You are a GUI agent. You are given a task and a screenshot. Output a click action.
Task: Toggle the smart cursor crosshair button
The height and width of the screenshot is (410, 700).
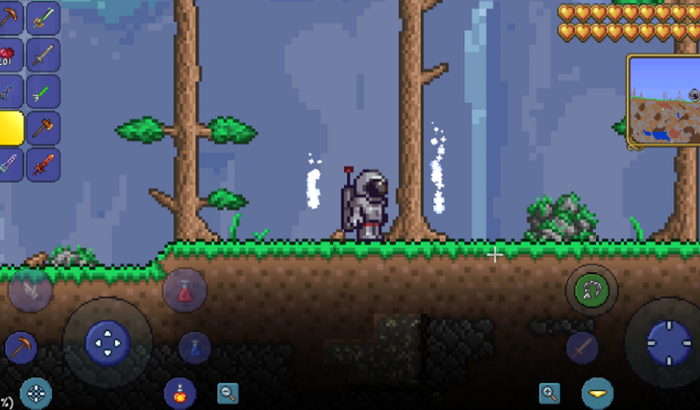click(x=36, y=392)
